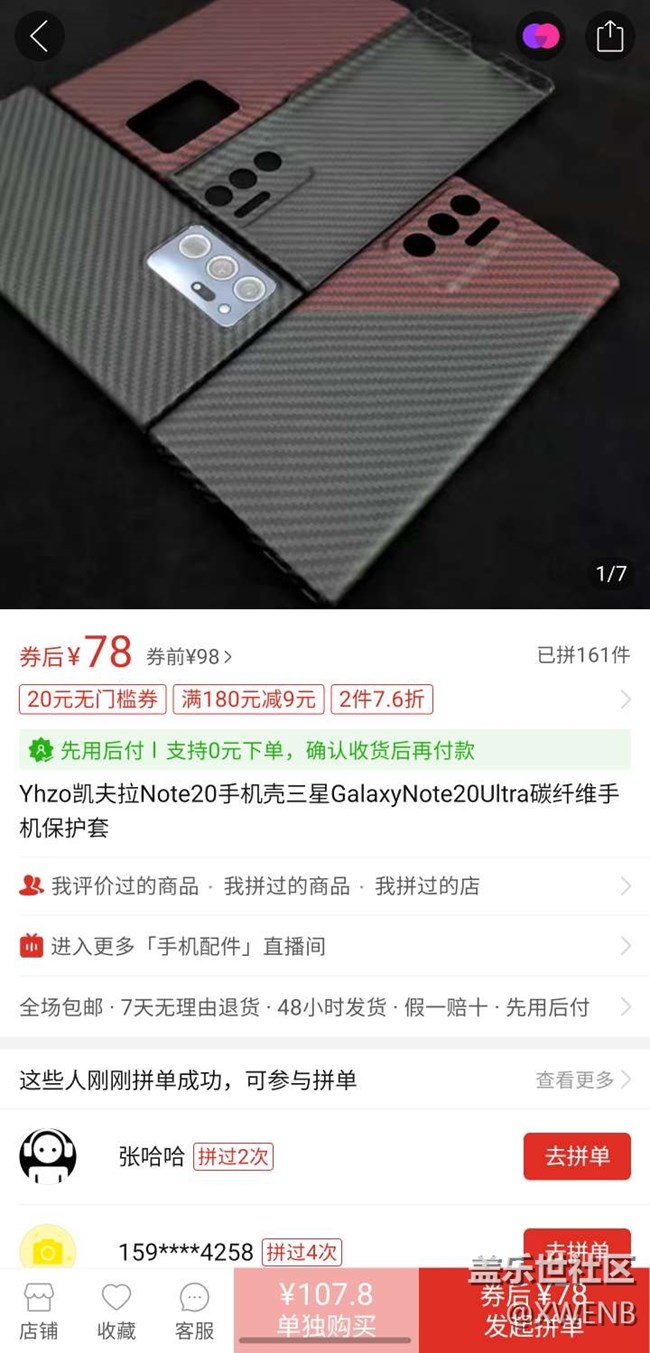Screen dimensions: 650x1353
Task: Share this product listing
Action: pyautogui.click(x=609, y=37)
